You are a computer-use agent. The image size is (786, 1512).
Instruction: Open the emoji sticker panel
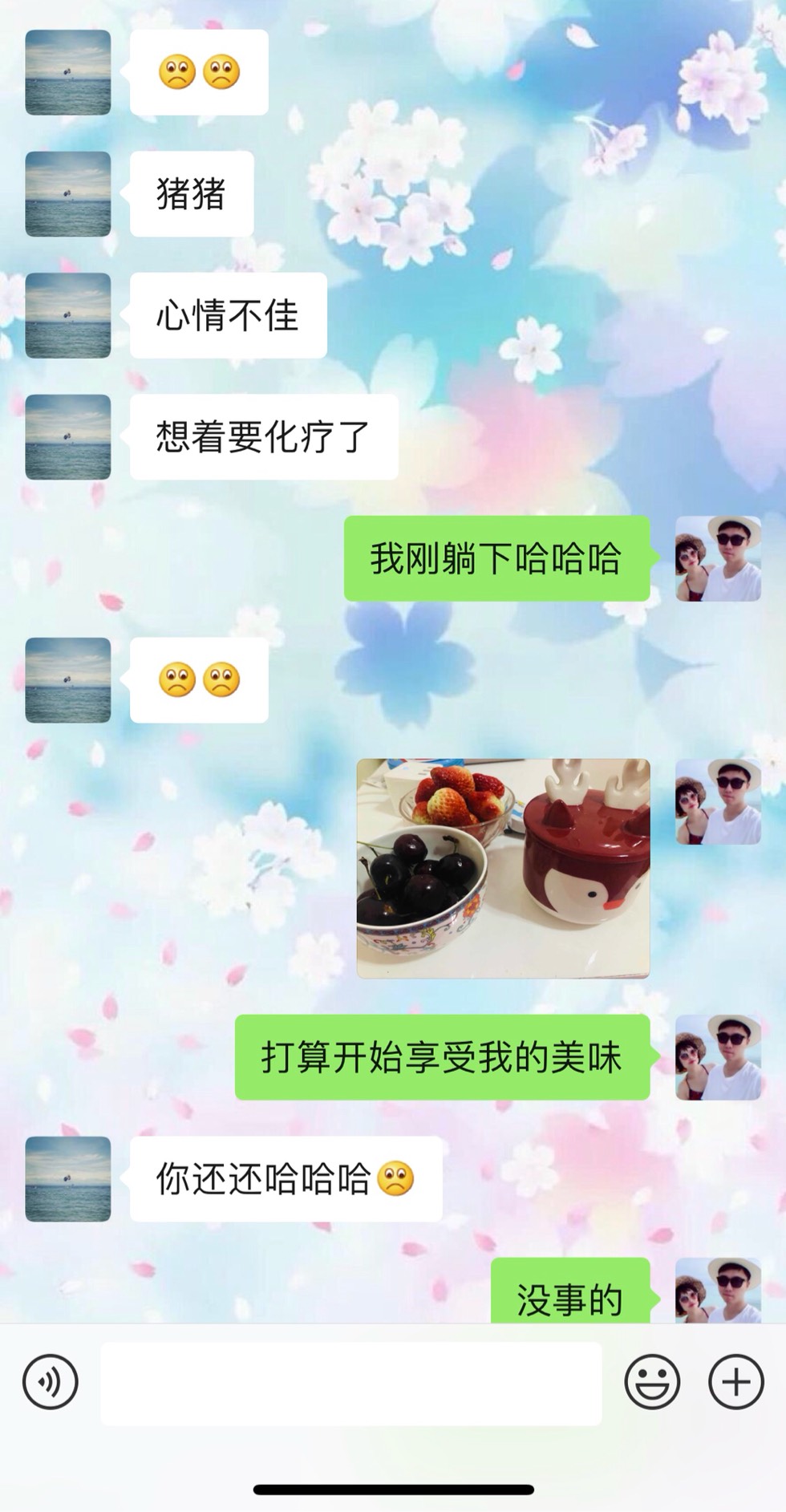tap(652, 1382)
